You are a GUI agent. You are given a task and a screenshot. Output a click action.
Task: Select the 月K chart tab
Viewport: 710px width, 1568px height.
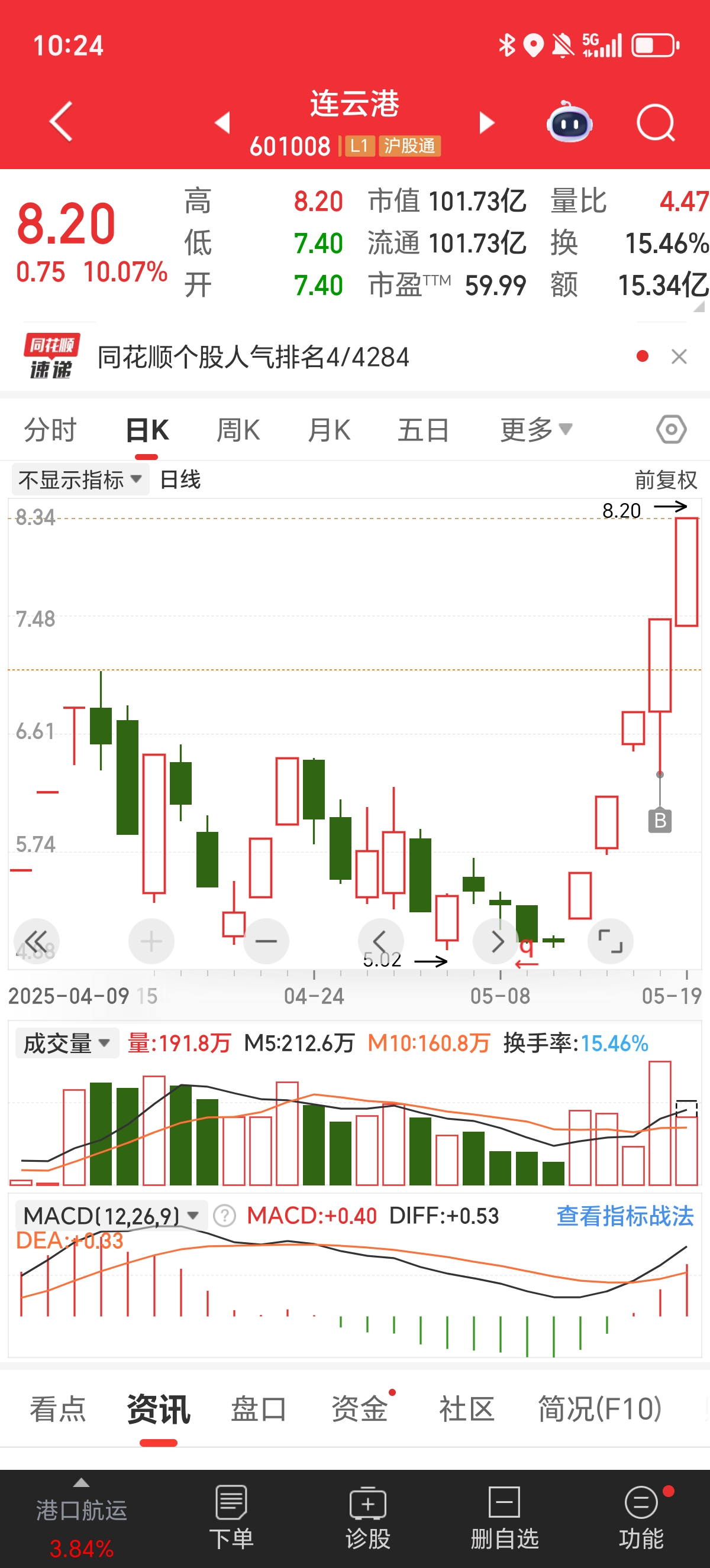click(329, 430)
